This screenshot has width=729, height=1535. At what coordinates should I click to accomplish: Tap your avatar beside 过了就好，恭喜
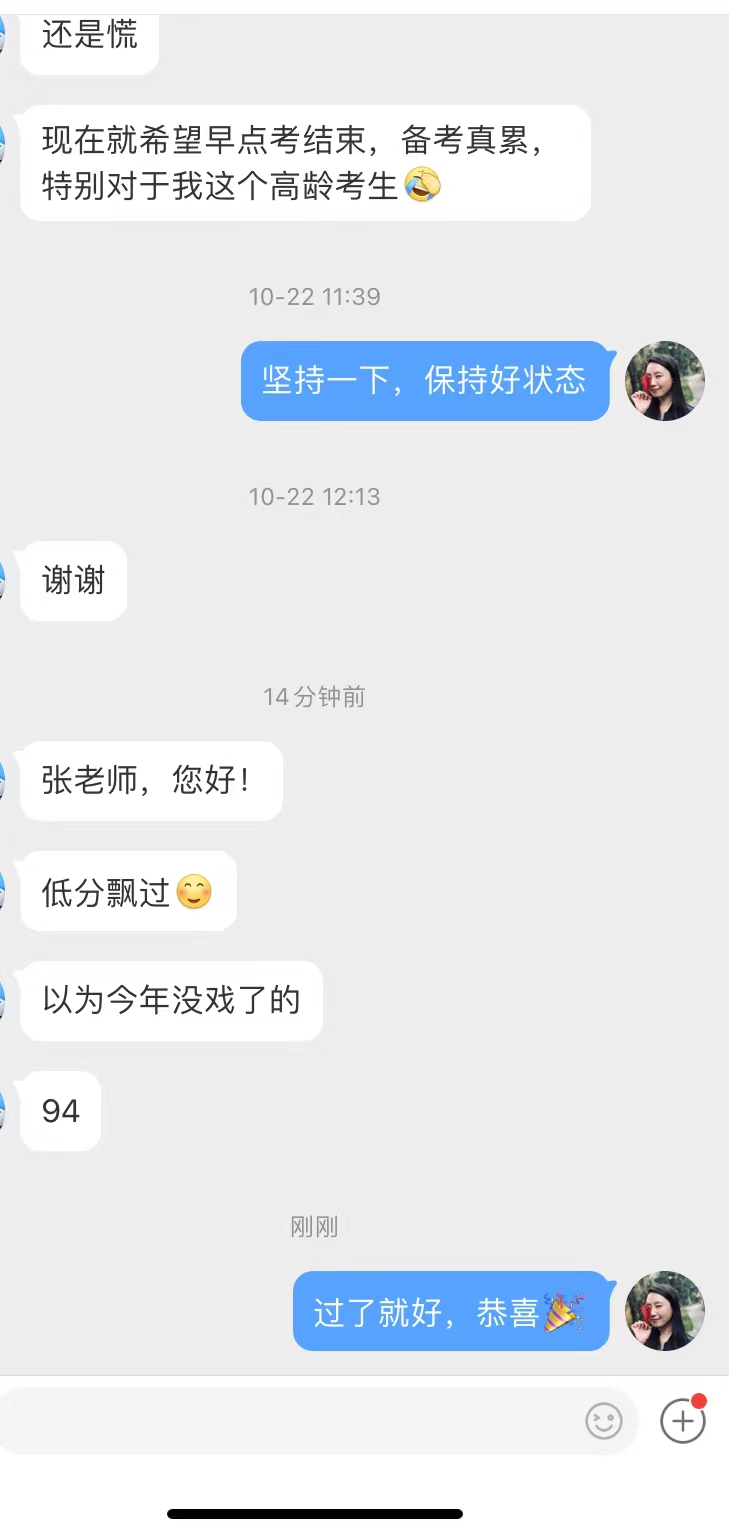[x=664, y=1311]
